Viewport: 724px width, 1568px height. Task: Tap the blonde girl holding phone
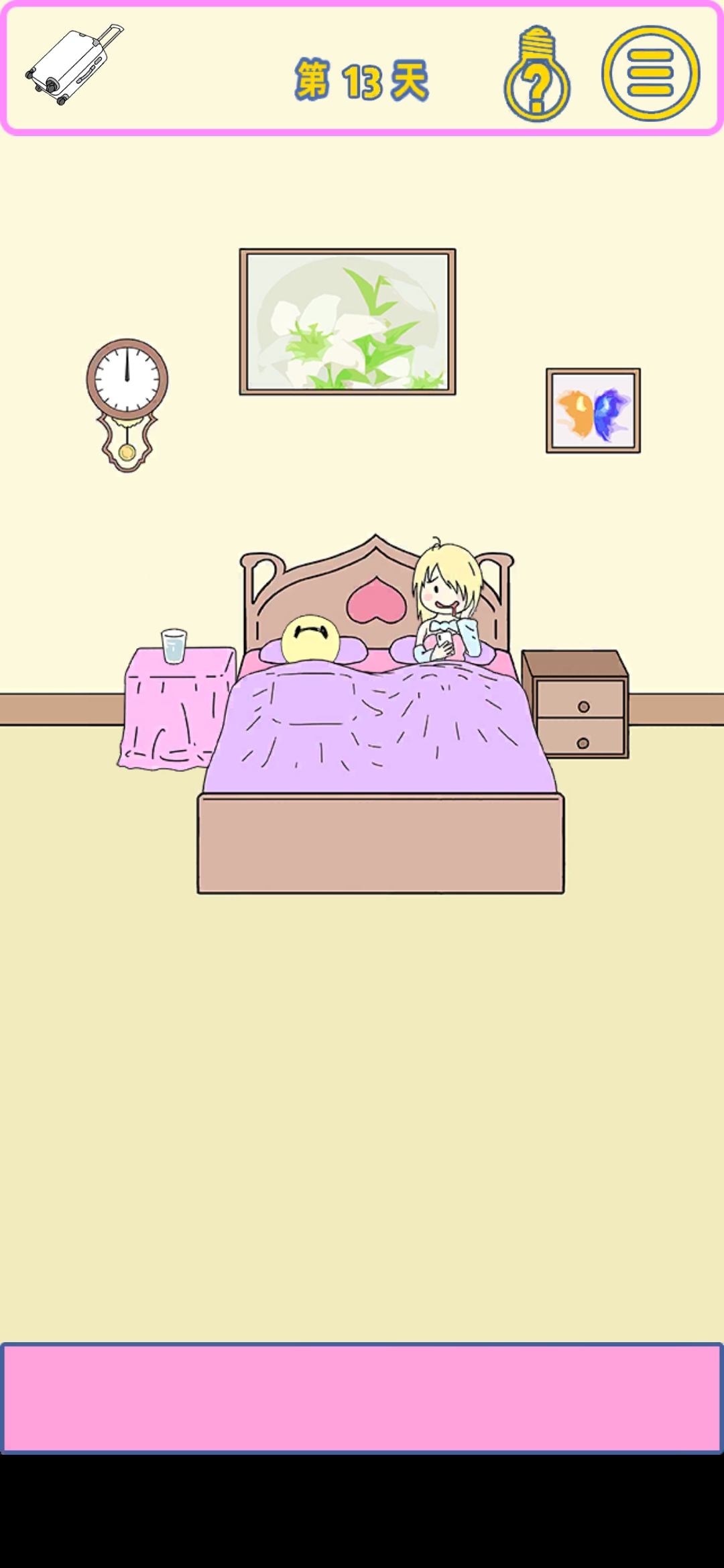click(x=447, y=603)
